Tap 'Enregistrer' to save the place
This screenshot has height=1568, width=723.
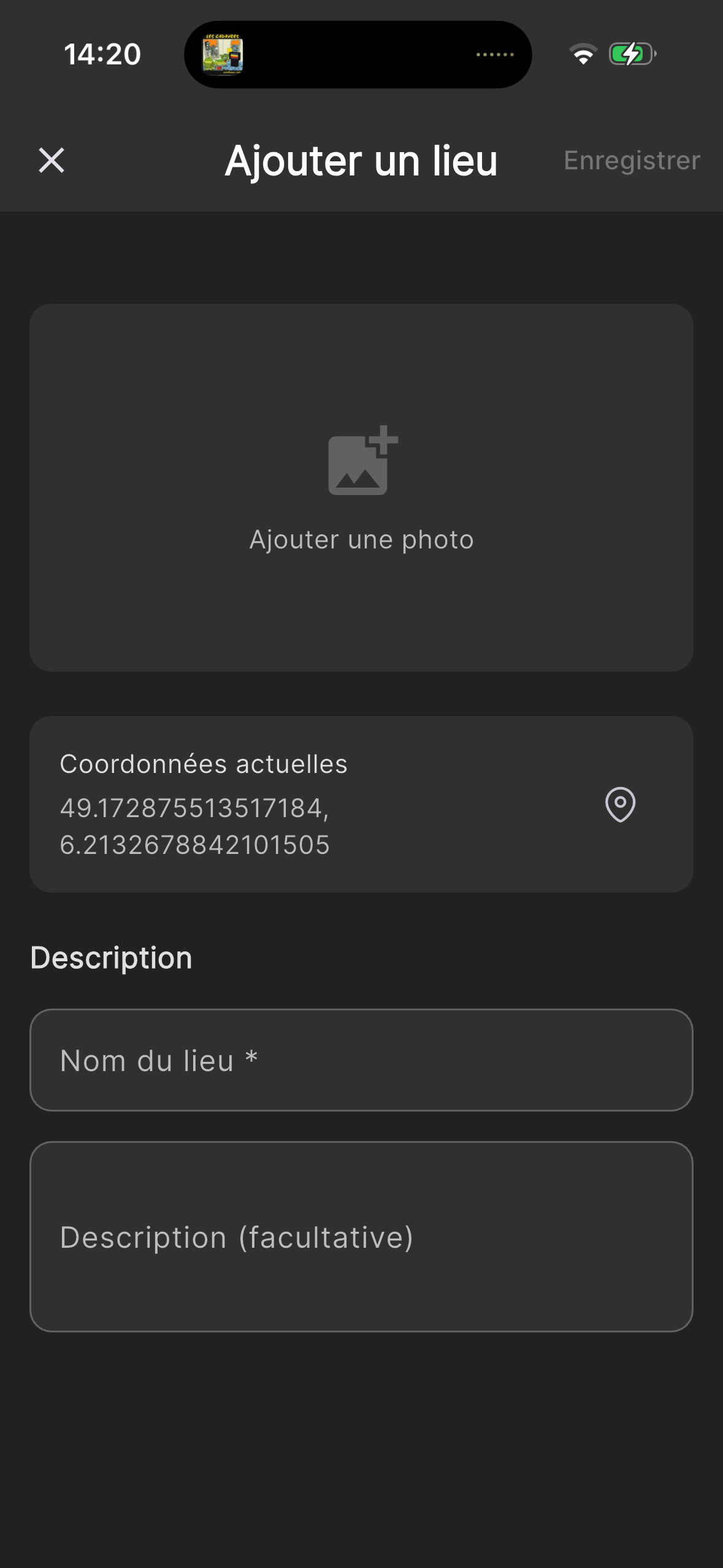pyautogui.click(x=632, y=161)
